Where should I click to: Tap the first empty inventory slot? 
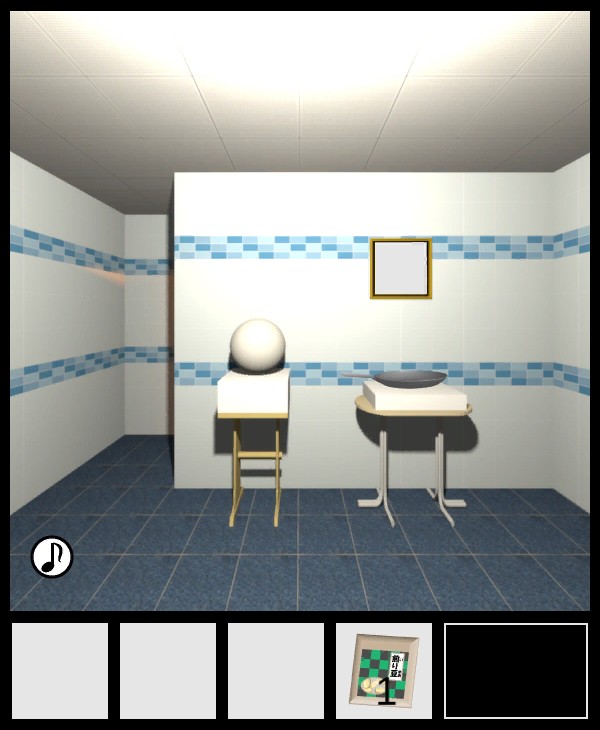click(x=60, y=671)
